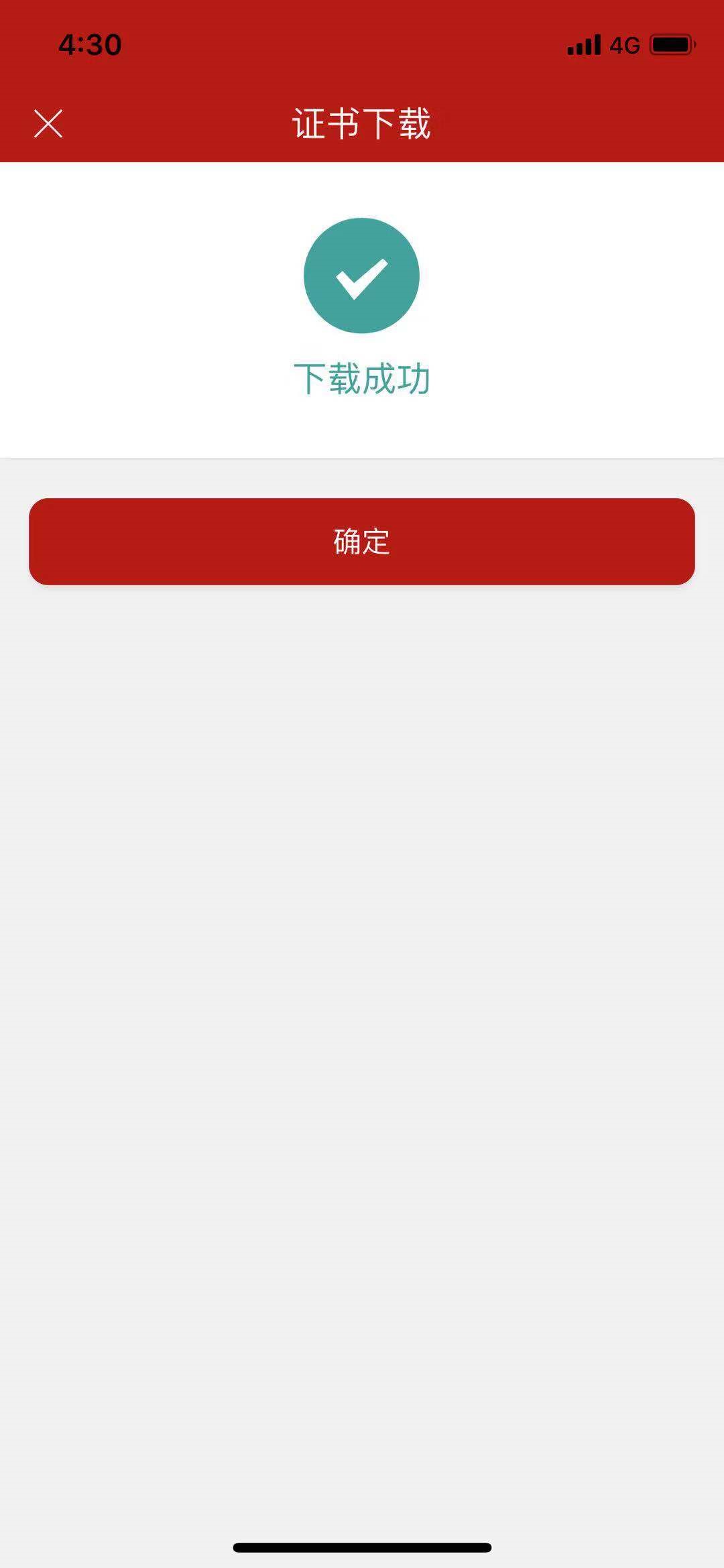Viewport: 724px width, 1568px height.
Task: Close the 证书下载 page with the X
Action: click(x=48, y=124)
